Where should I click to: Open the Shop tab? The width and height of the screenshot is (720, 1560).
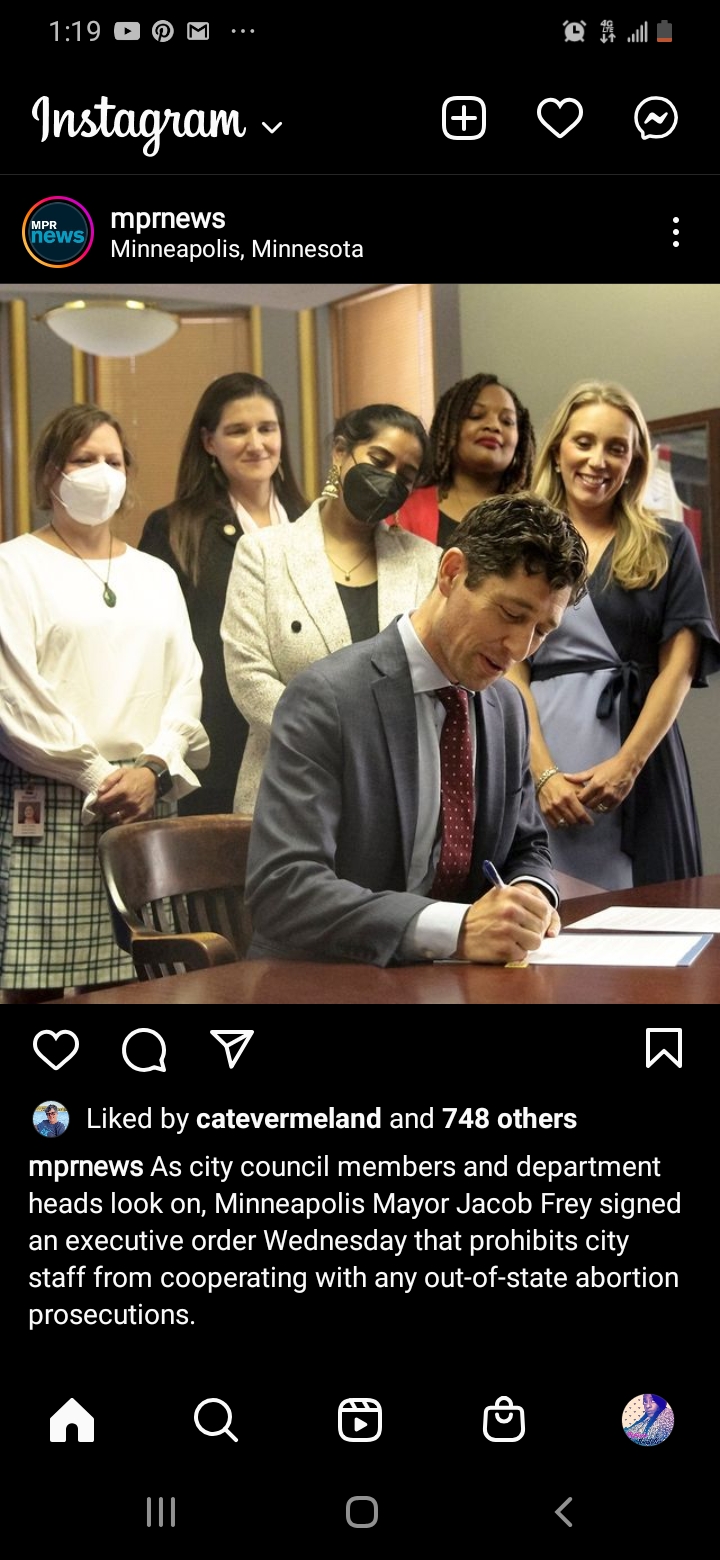coord(504,1420)
